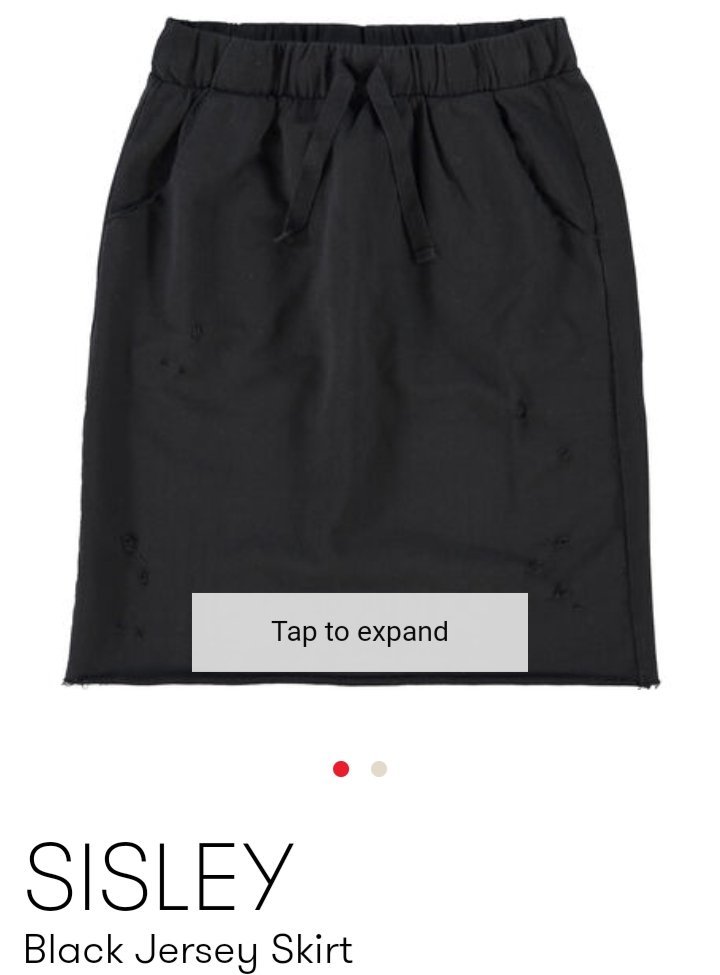This screenshot has width=720, height=975.
Task: Tap the 'Tap to expand' button
Action: pyautogui.click(x=360, y=632)
